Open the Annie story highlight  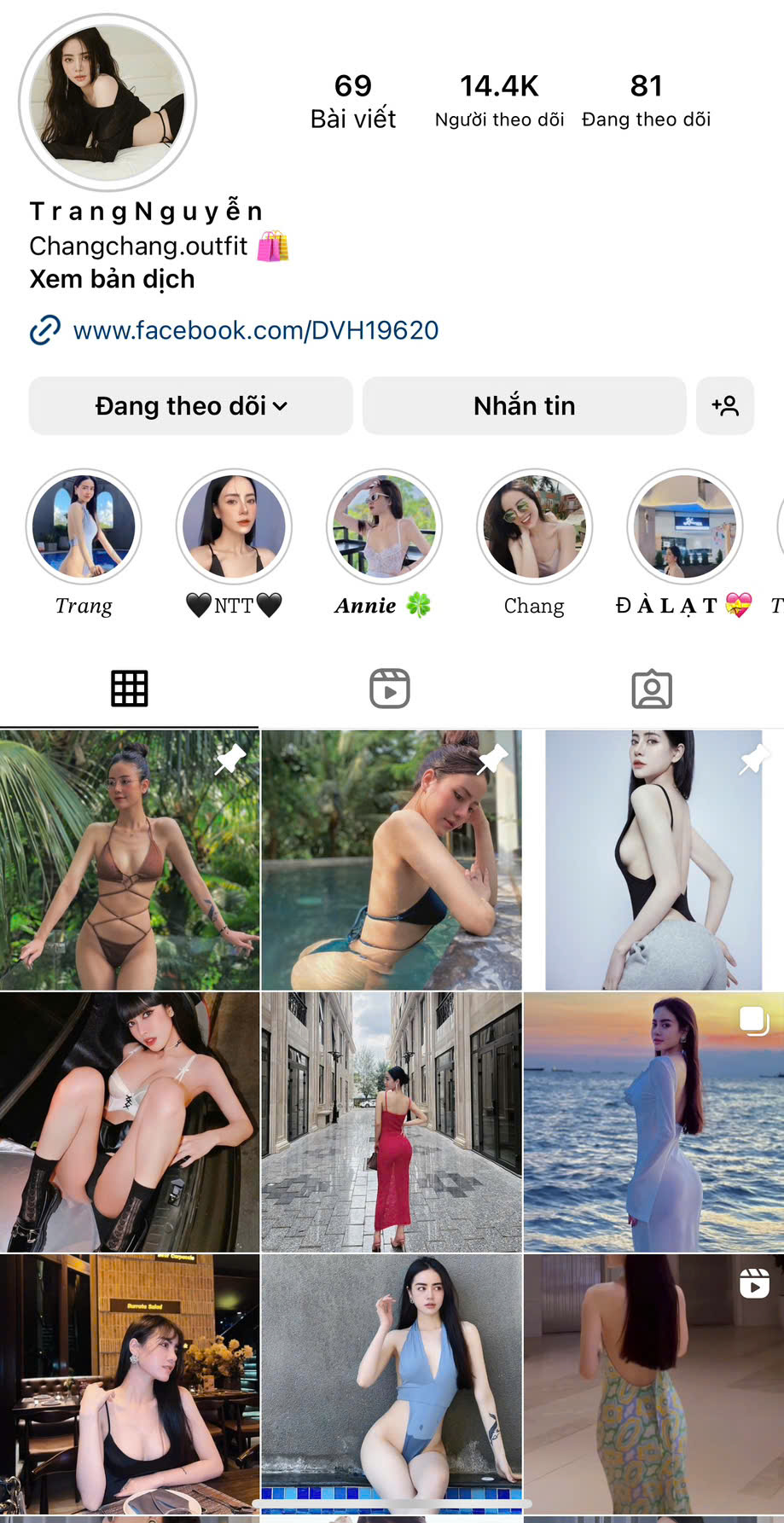[x=384, y=526]
